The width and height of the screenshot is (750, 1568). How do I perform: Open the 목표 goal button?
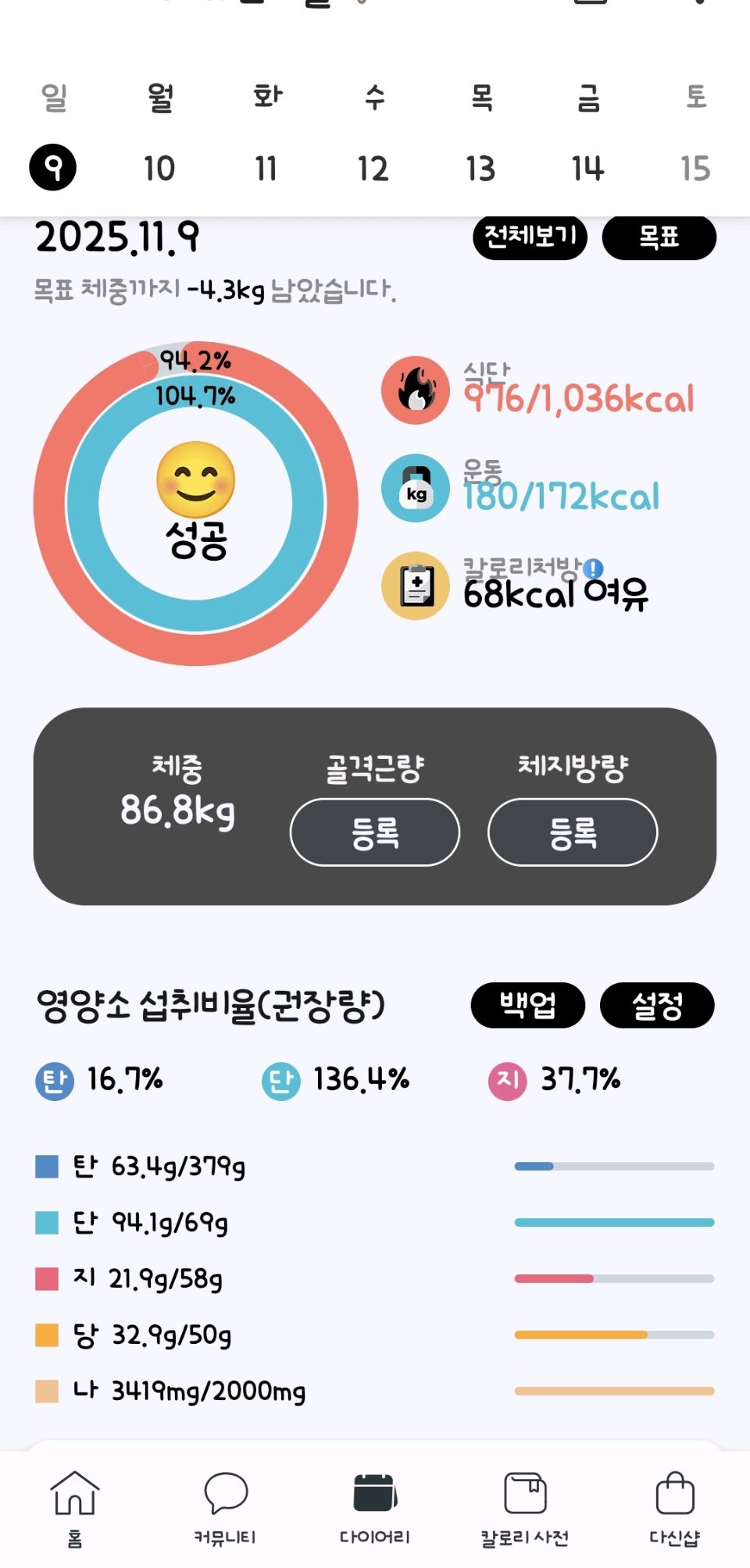pyautogui.click(x=659, y=237)
